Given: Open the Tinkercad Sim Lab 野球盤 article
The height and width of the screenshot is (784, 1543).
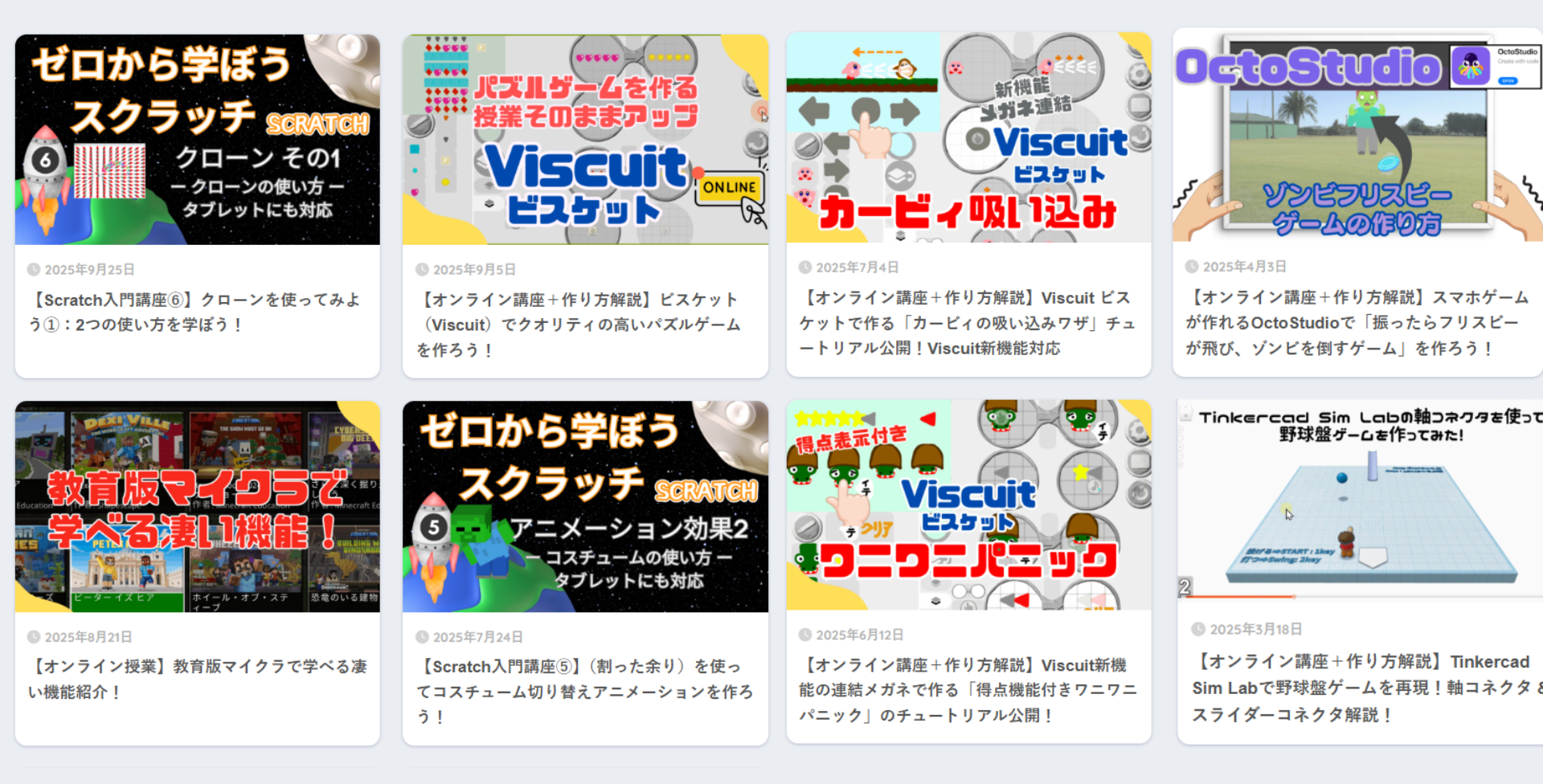Looking at the screenshot, I should [1361, 687].
